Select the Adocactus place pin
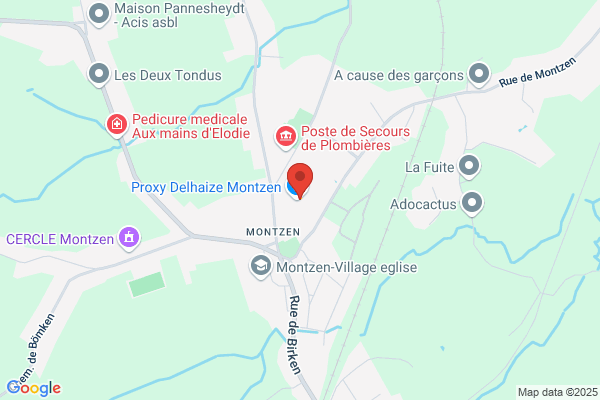The height and width of the screenshot is (400, 600). coord(472,203)
